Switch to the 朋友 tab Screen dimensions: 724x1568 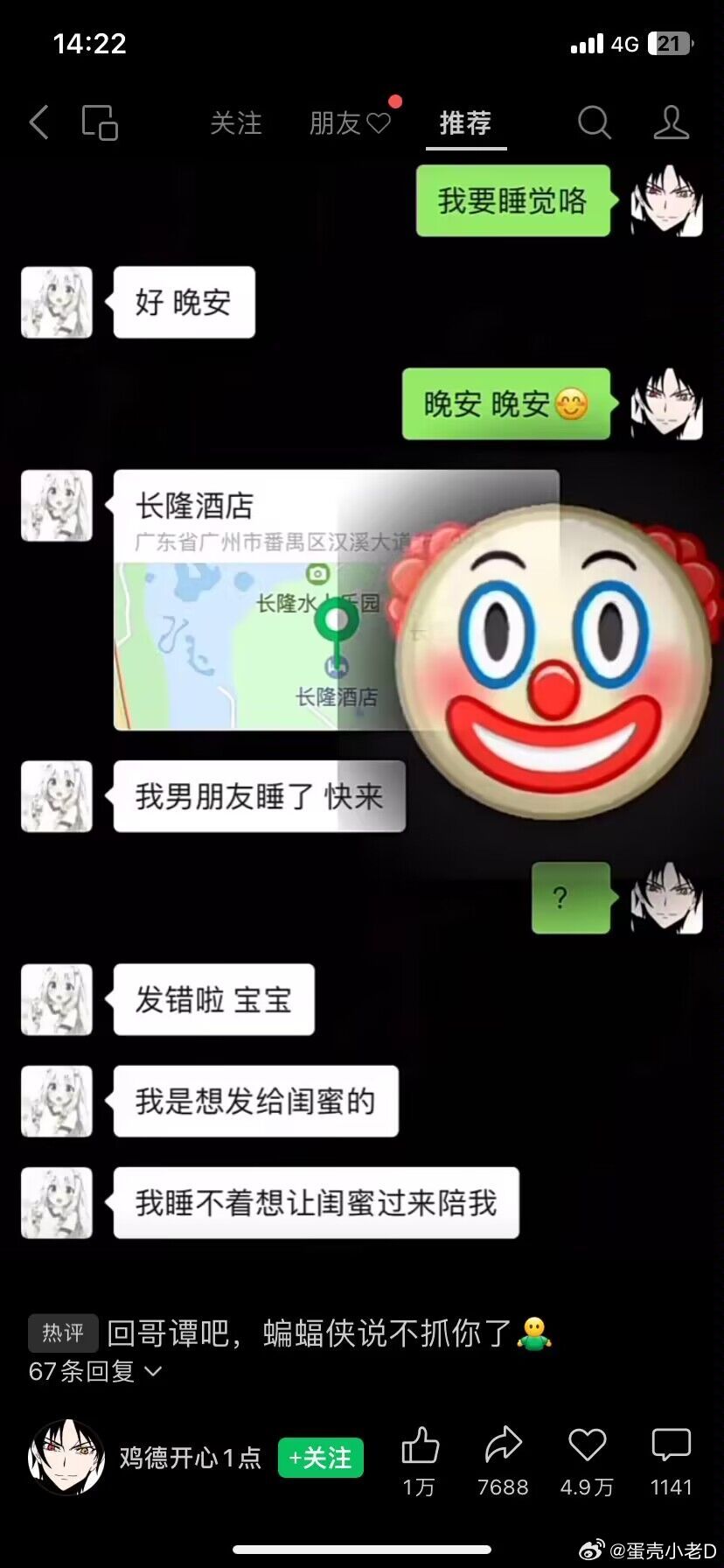(x=349, y=123)
